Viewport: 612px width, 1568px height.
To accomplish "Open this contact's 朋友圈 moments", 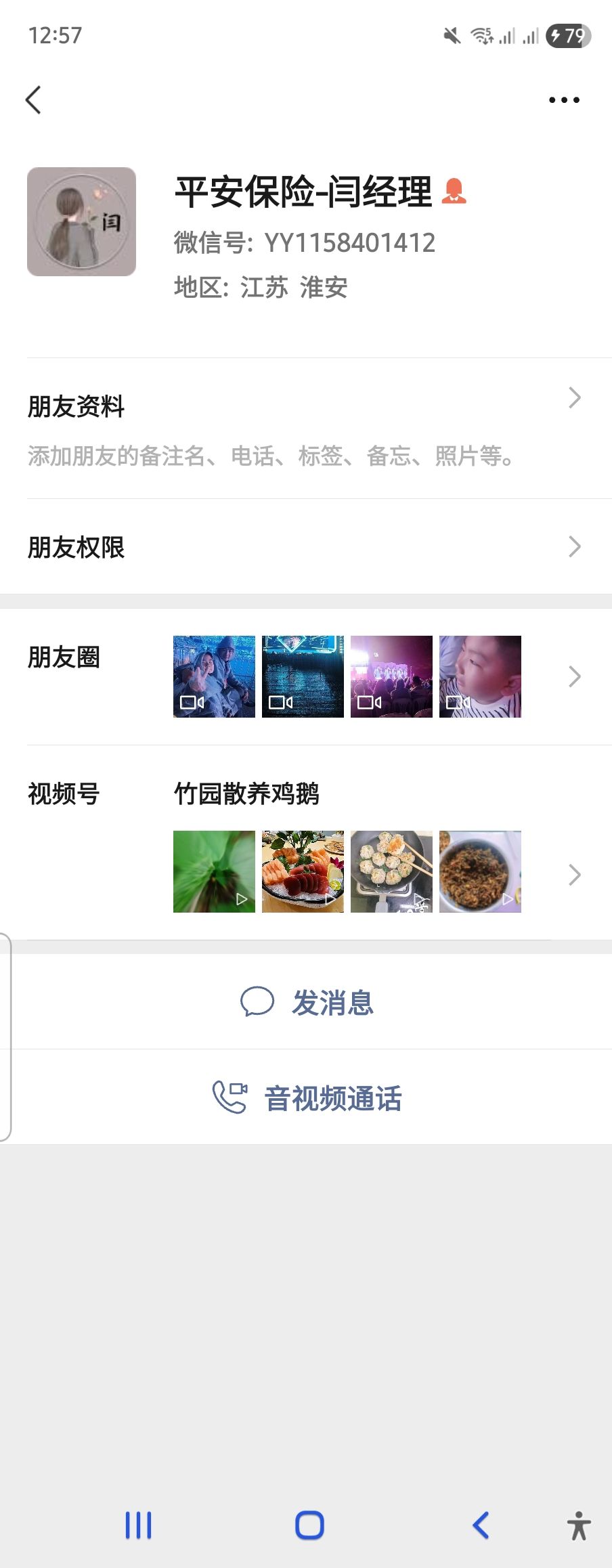I will click(305, 676).
